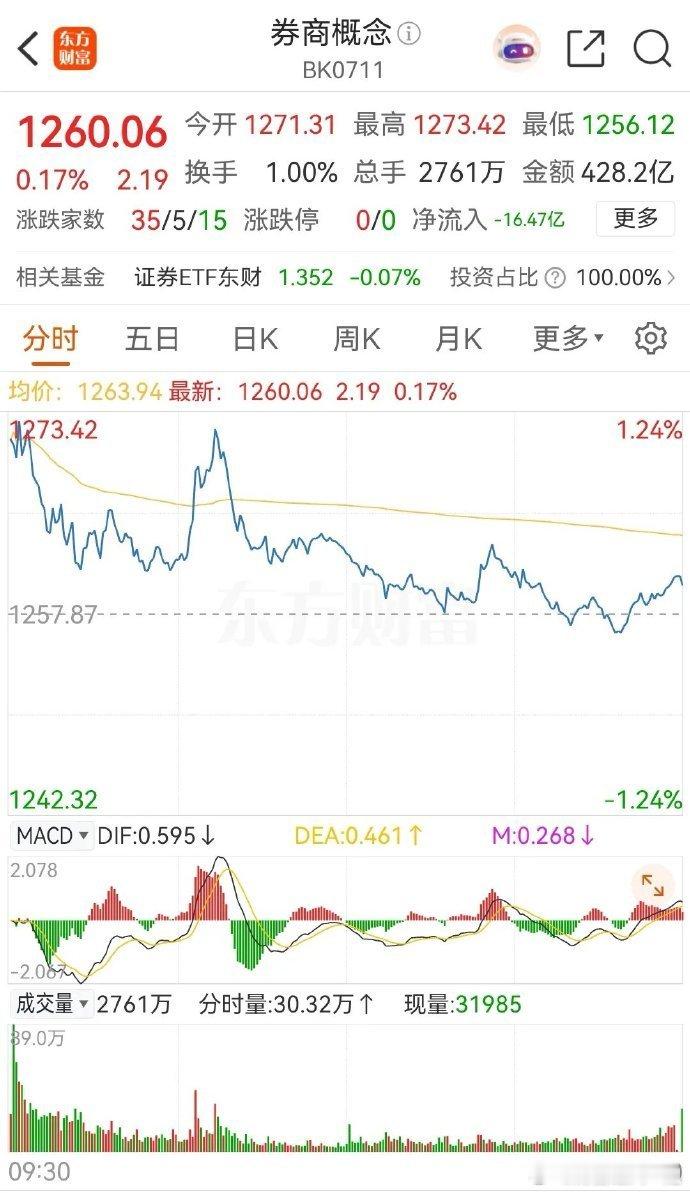This screenshot has height=1193, width=690.
Task: Select the 分时 chart tab
Action: (50, 339)
